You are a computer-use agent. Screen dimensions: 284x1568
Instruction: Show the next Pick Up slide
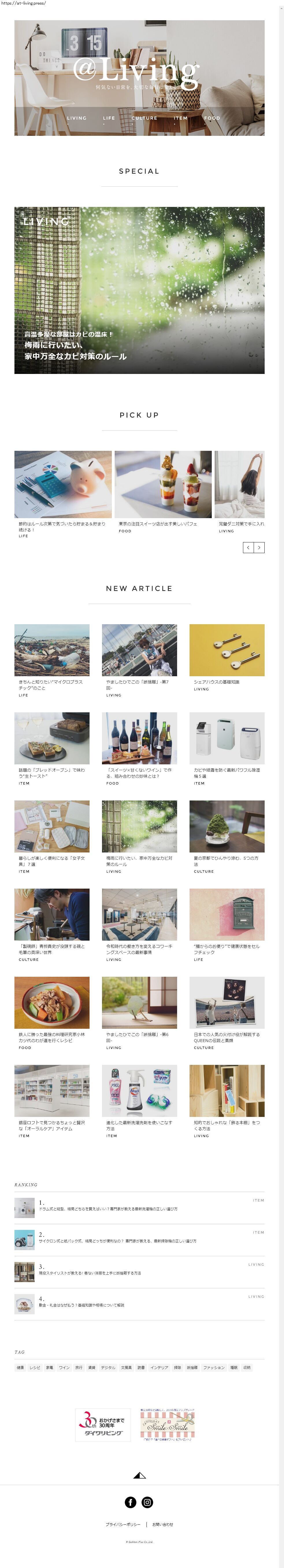tap(259, 547)
